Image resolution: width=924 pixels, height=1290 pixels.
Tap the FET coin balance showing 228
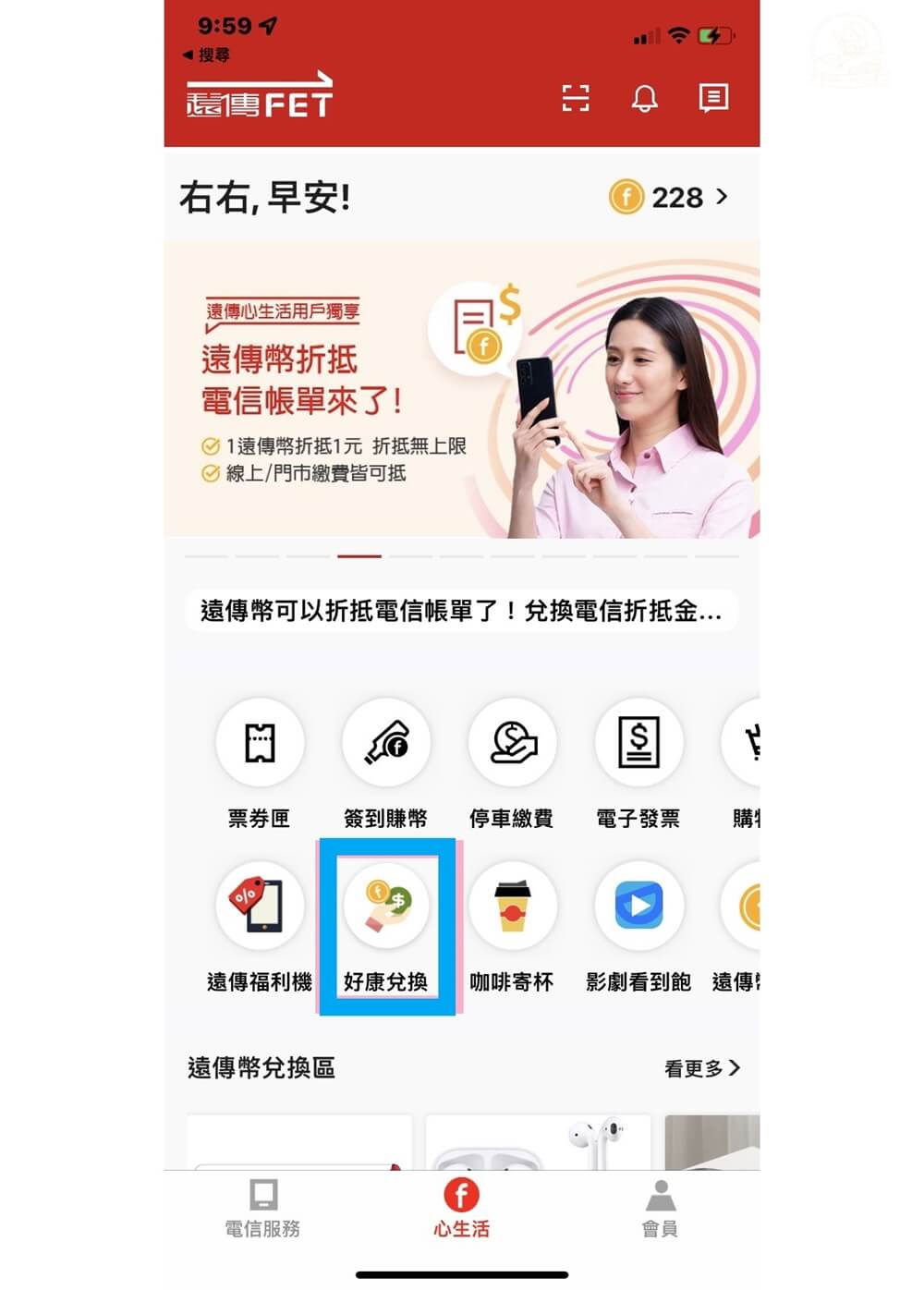pos(668,198)
